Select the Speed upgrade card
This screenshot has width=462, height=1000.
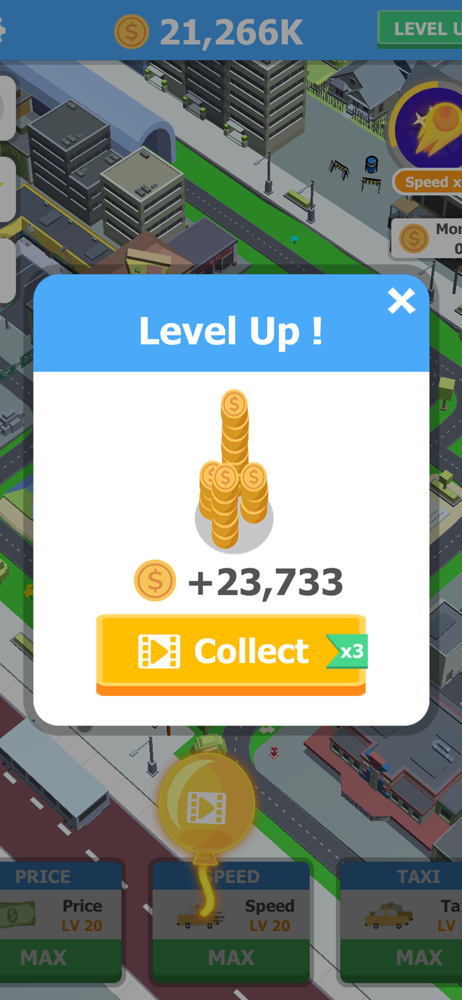pos(231,922)
